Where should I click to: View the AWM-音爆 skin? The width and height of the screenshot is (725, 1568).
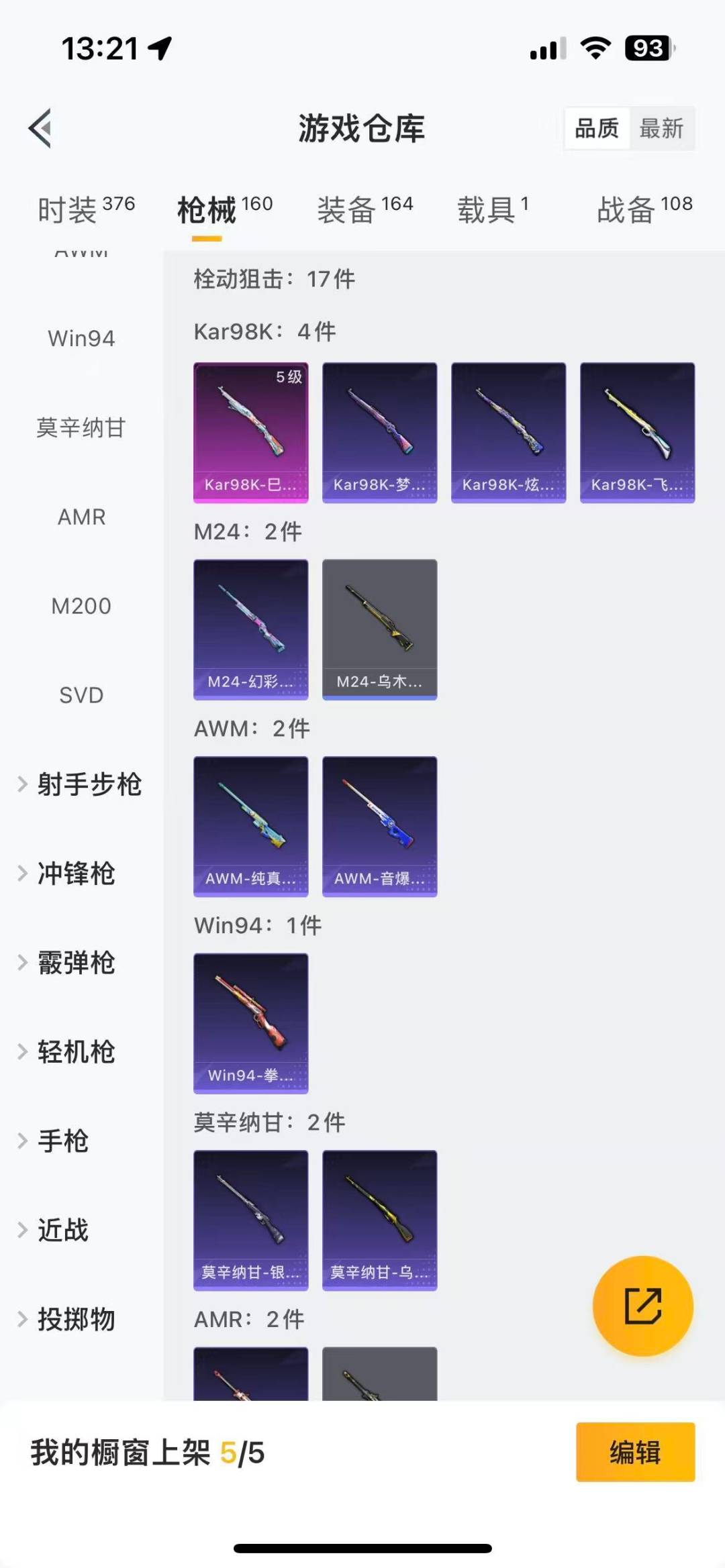click(x=380, y=827)
